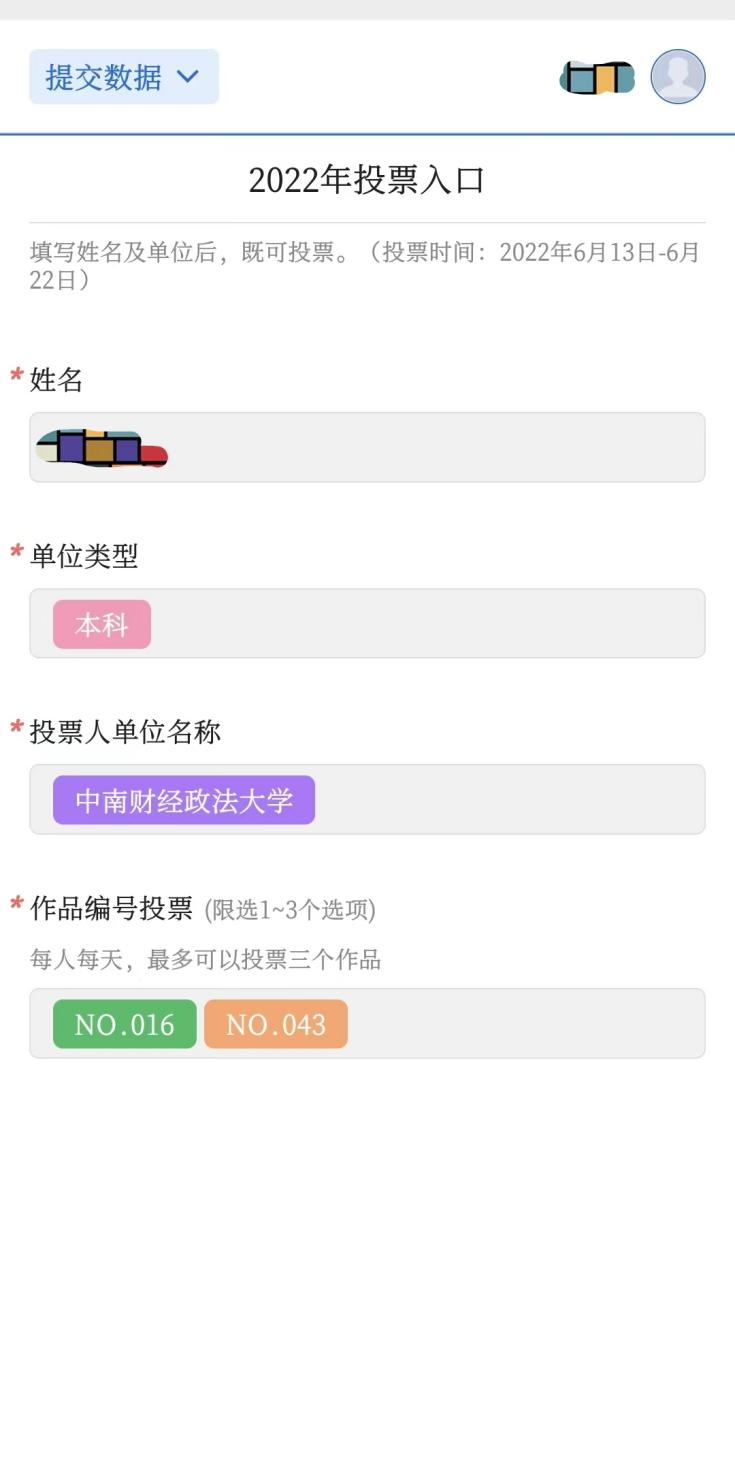Tap the 中南财经政法大学 chip

[184, 800]
